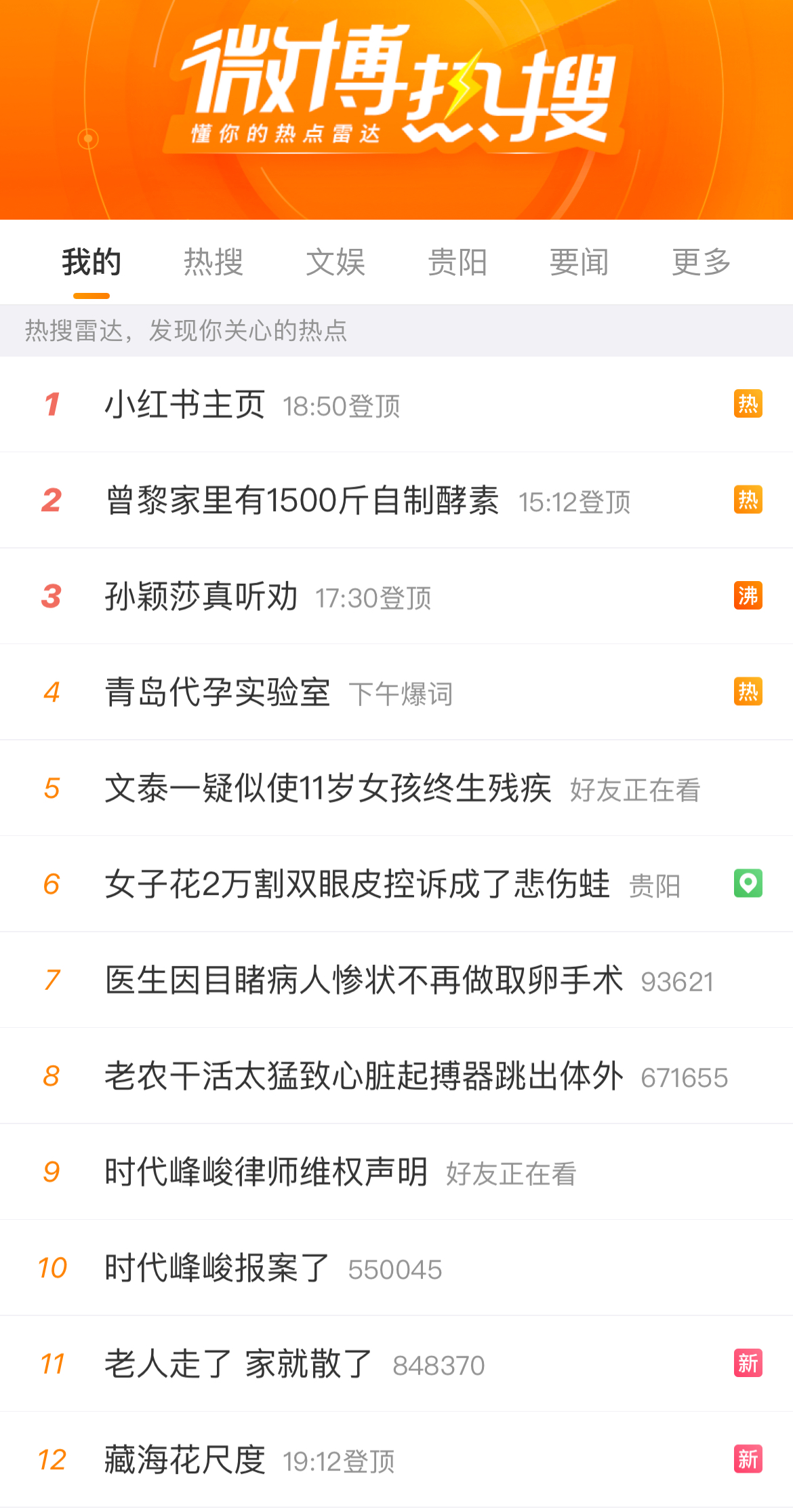View topic 时代峰峻律师维权声明
The height and width of the screenshot is (1512, 793).
(396, 1172)
